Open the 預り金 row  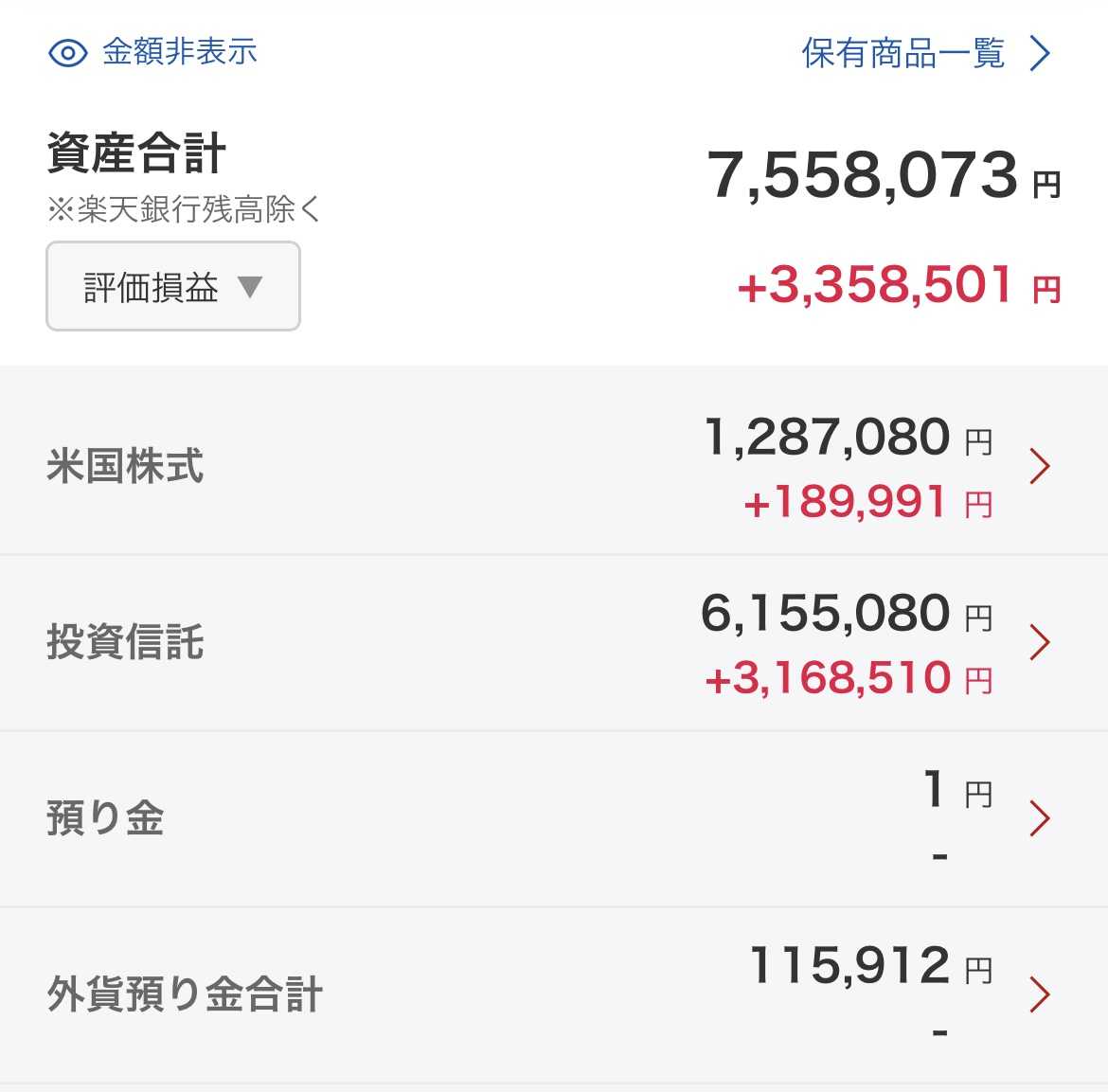[x=553, y=818]
